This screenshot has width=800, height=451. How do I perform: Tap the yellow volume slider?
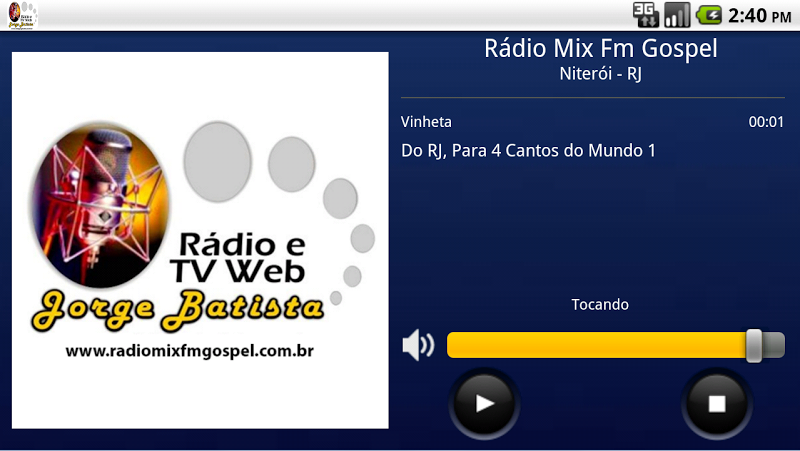click(x=600, y=345)
